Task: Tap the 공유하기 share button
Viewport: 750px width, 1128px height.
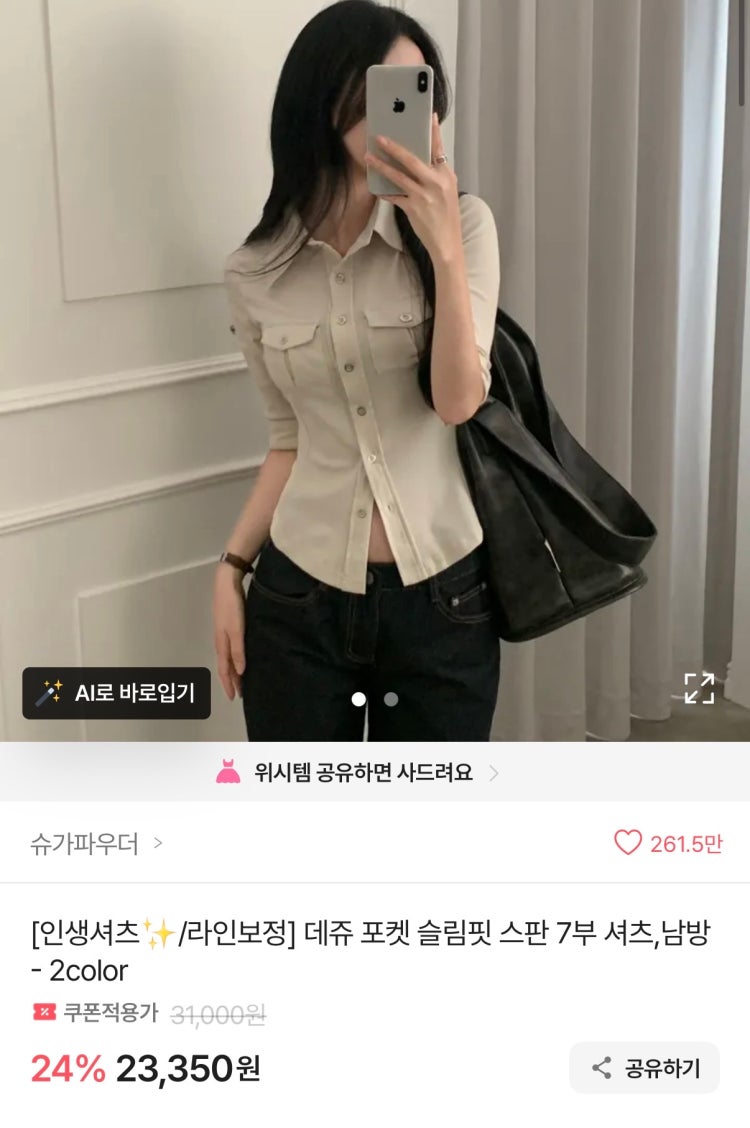Action: pyautogui.click(x=644, y=1068)
